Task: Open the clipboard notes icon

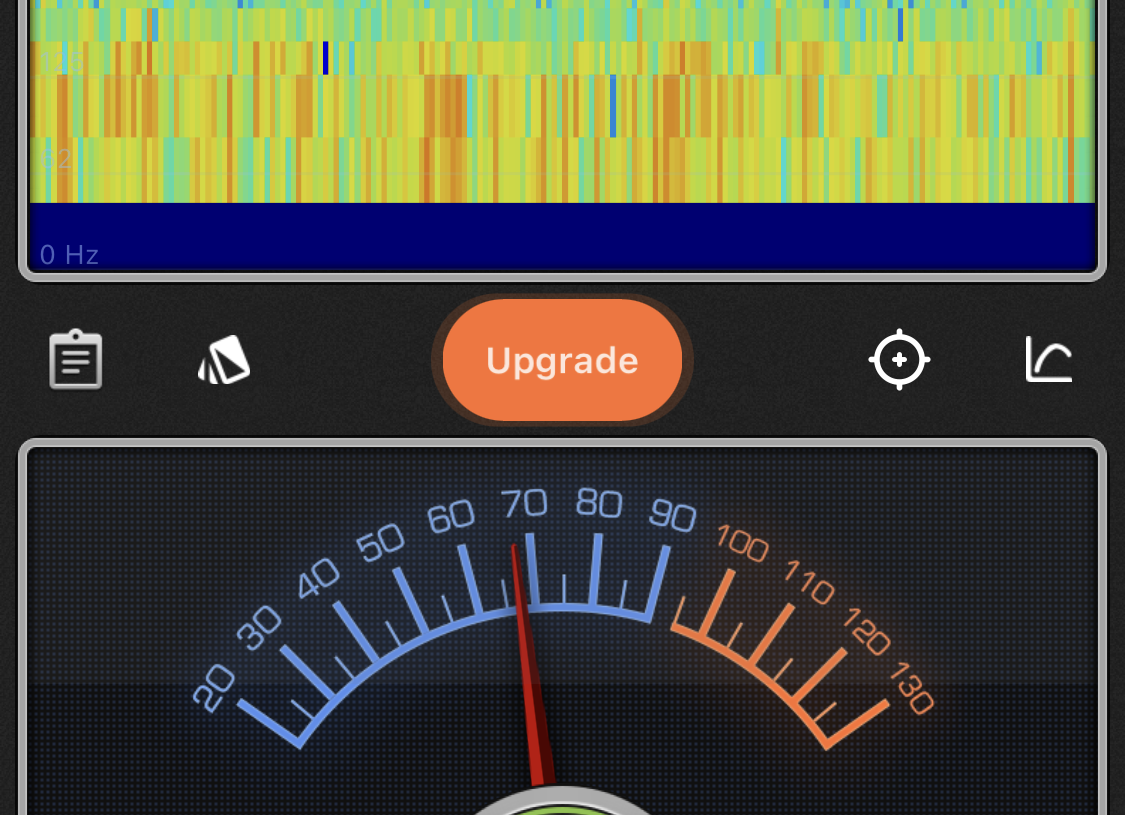Action: click(76, 360)
